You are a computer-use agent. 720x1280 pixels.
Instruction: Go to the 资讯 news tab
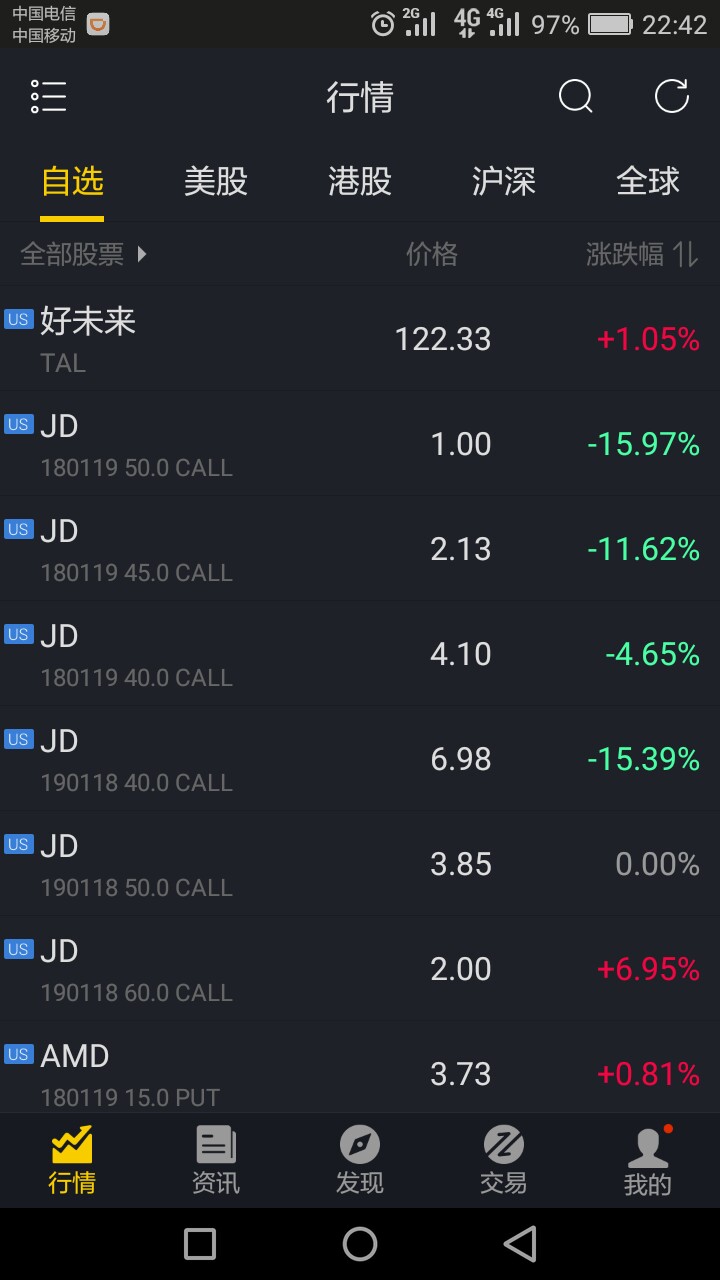[216, 1161]
